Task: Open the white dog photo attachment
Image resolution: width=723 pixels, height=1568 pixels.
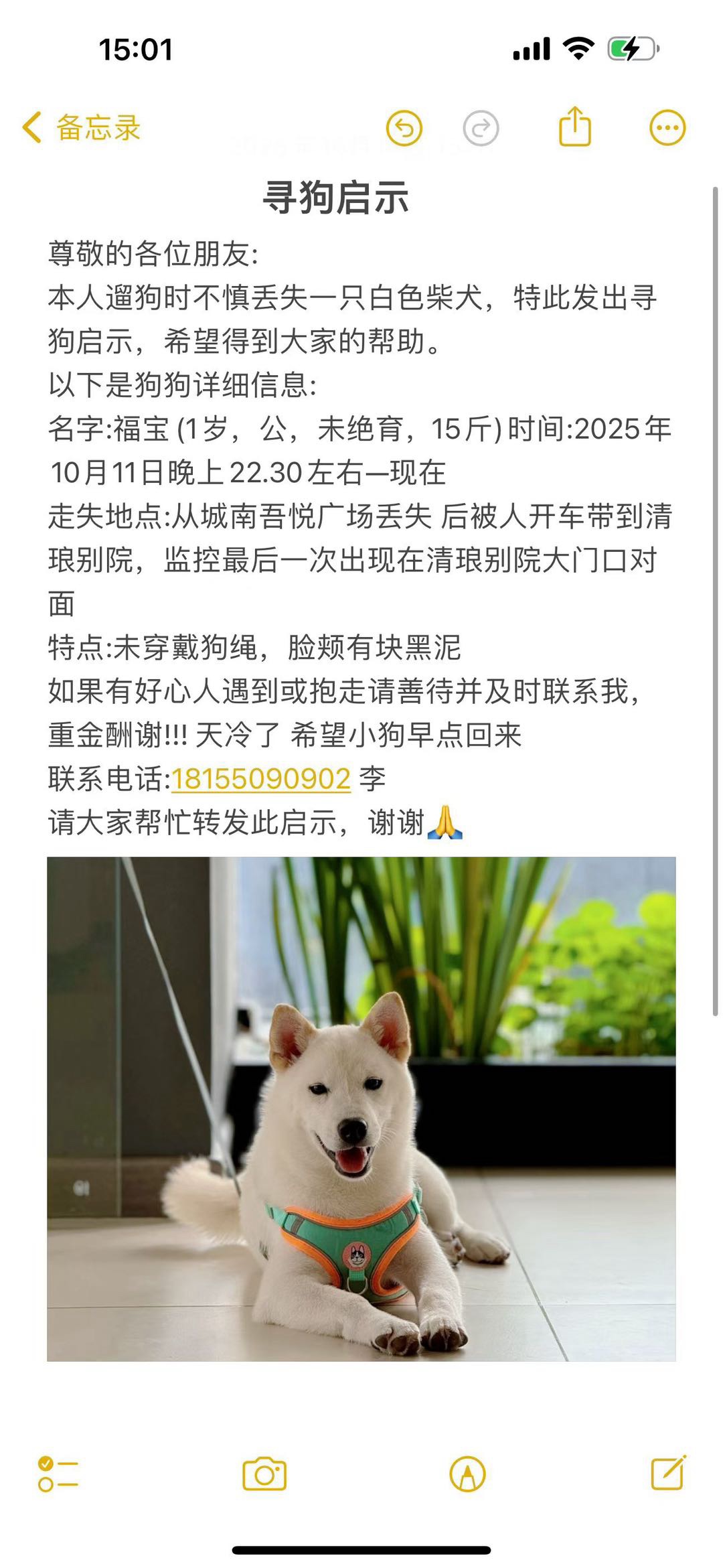Action: [x=361, y=1109]
